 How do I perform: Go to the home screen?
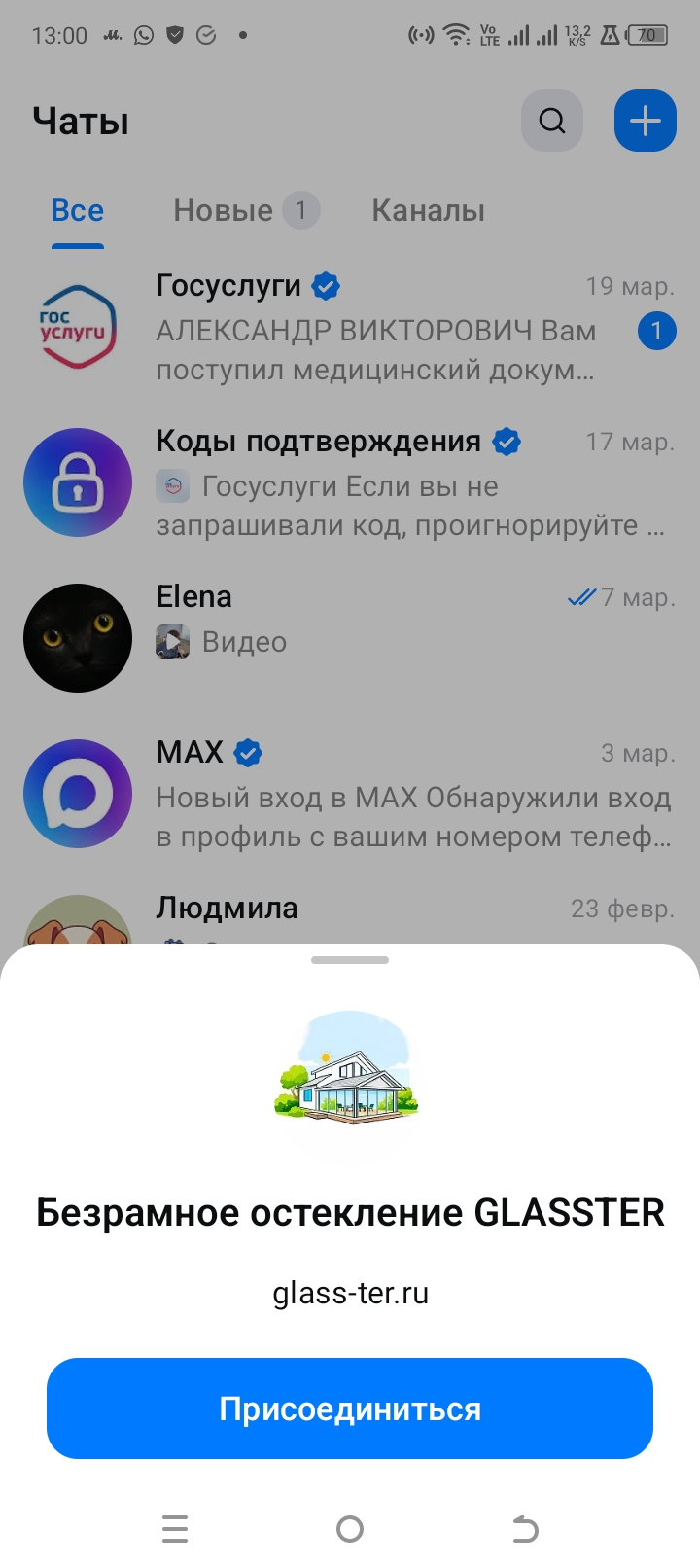click(x=350, y=1529)
